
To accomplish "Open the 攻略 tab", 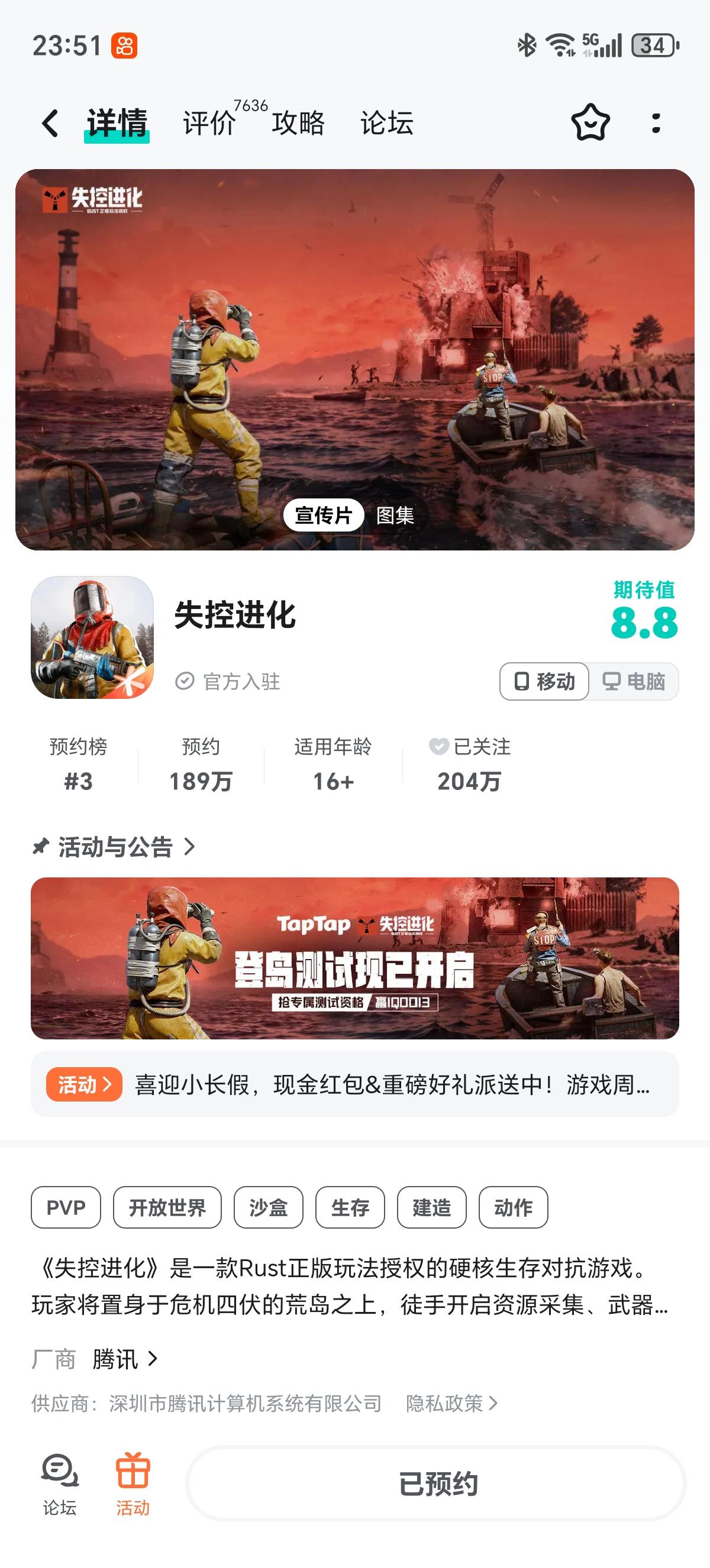I will pos(298,123).
